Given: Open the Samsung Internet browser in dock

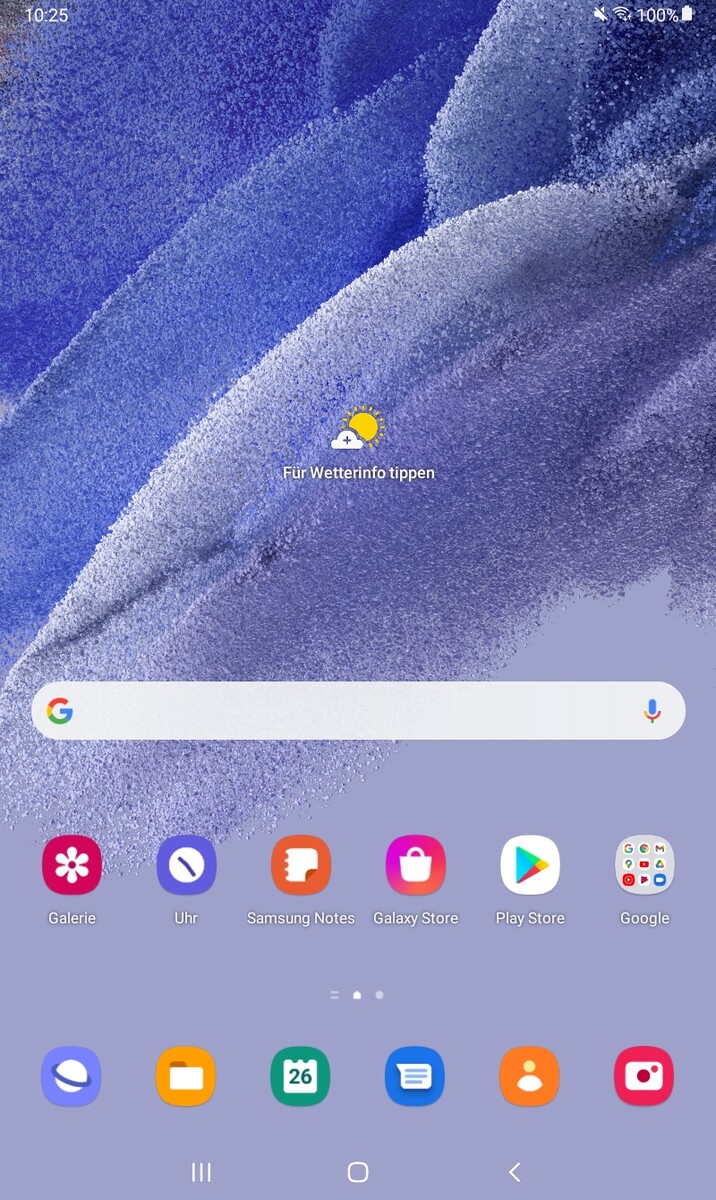Looking at the screenshot, I should tap(71, 1076).
